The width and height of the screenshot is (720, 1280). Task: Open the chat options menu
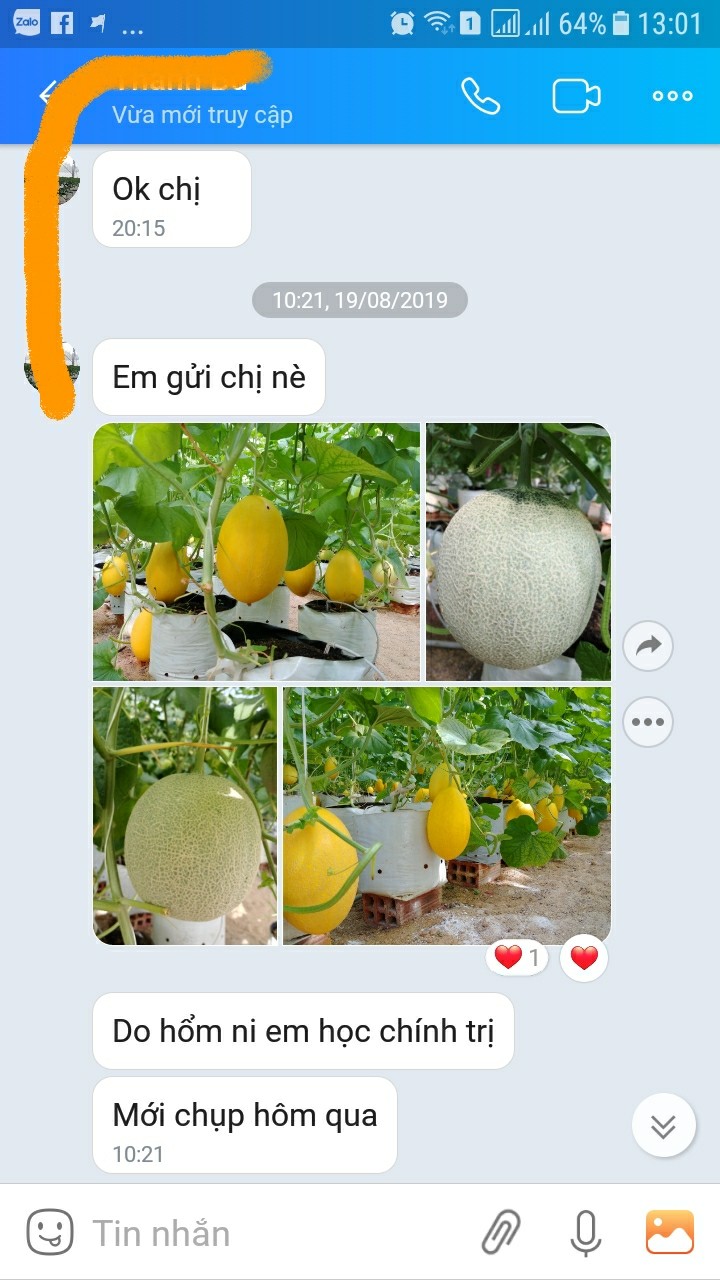click(x=672, y=96)
